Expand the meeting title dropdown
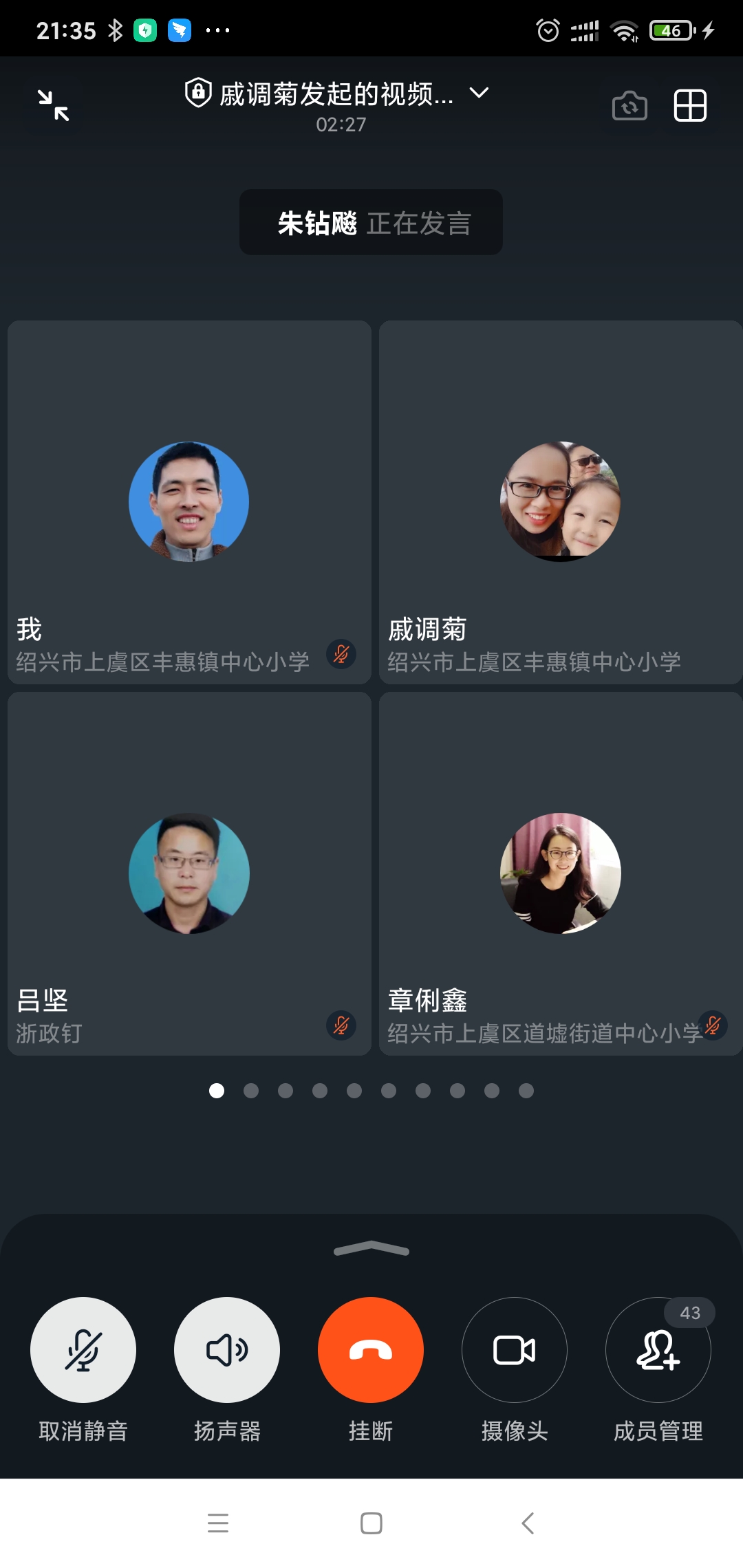This screenshot has height=1568, width=743. [x=479, y=93]
